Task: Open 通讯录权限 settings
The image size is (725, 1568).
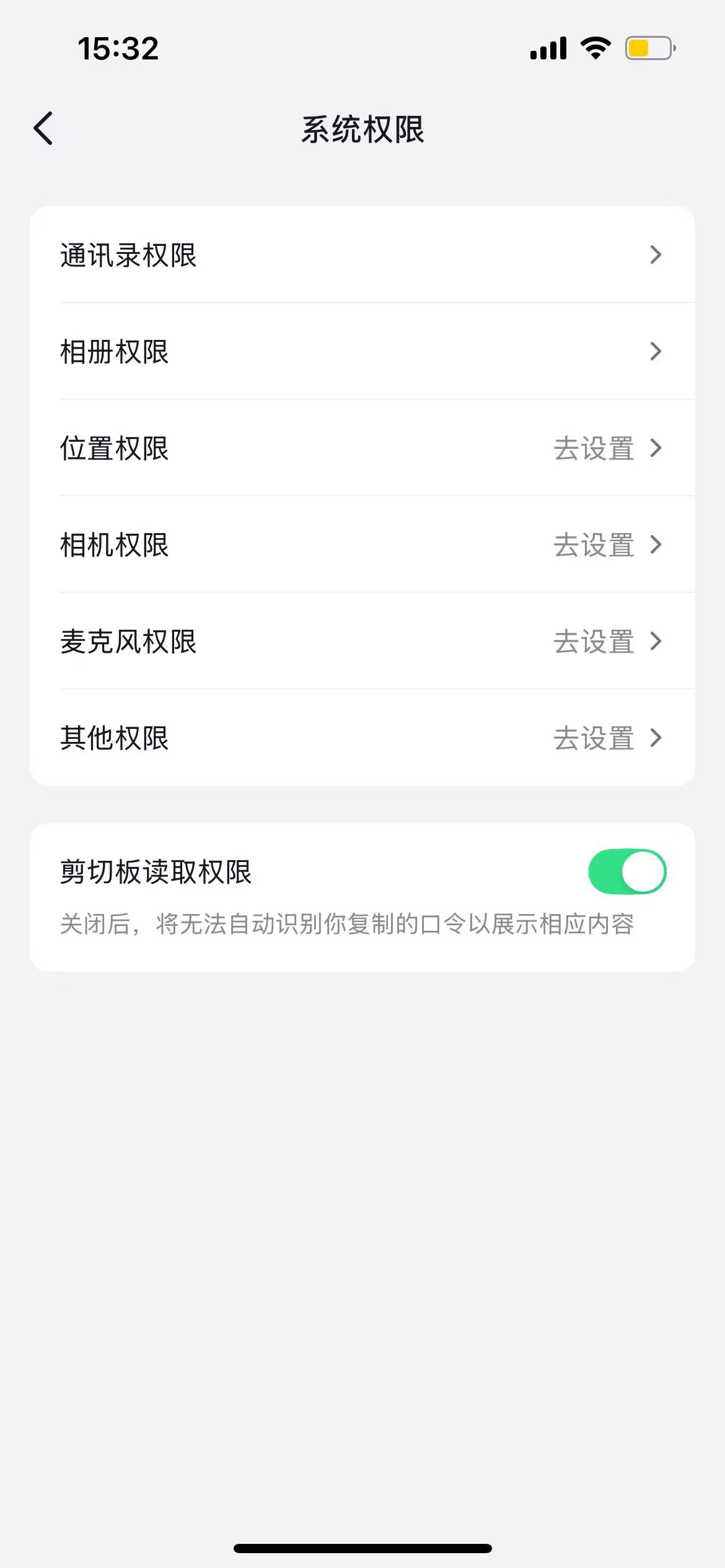Action: [x=362, y=255]
